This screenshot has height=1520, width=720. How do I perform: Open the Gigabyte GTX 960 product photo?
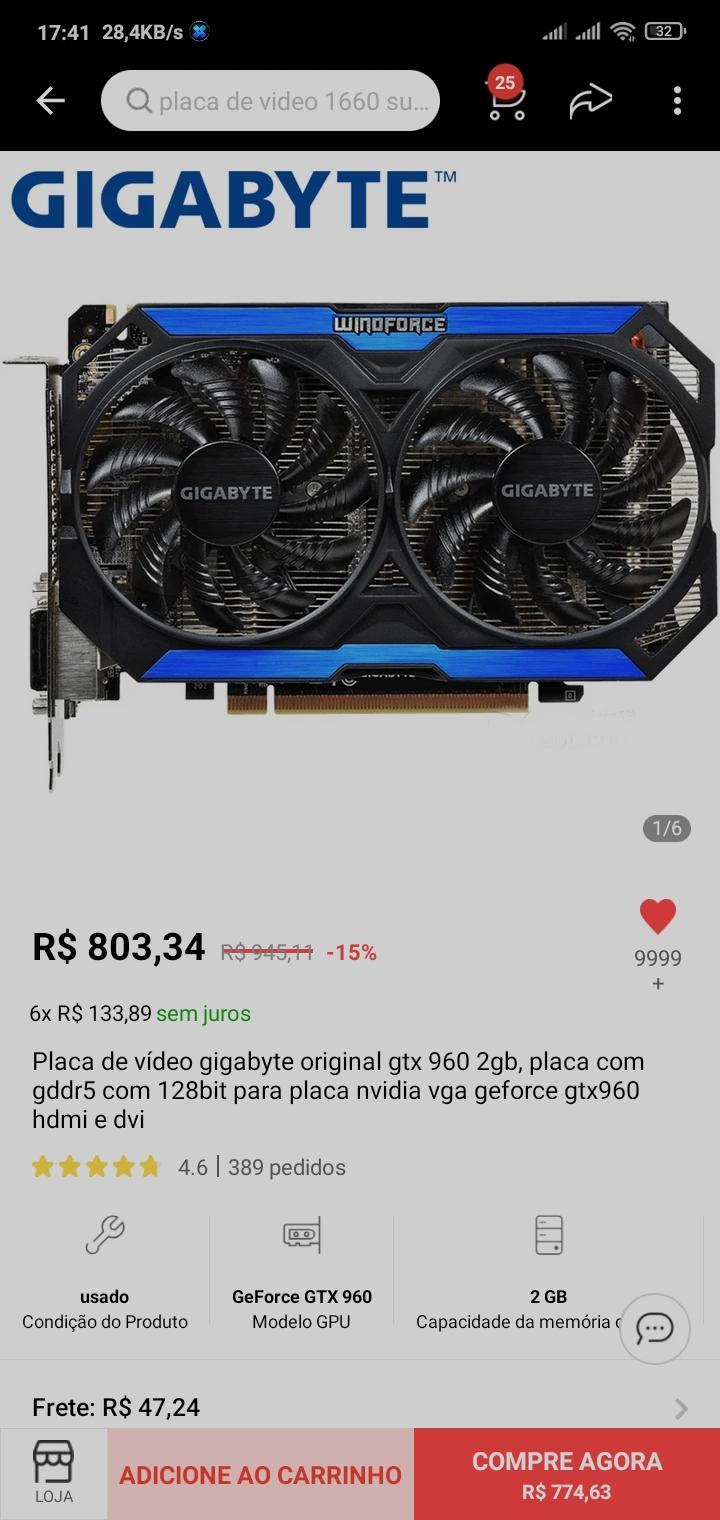[360, 510]
